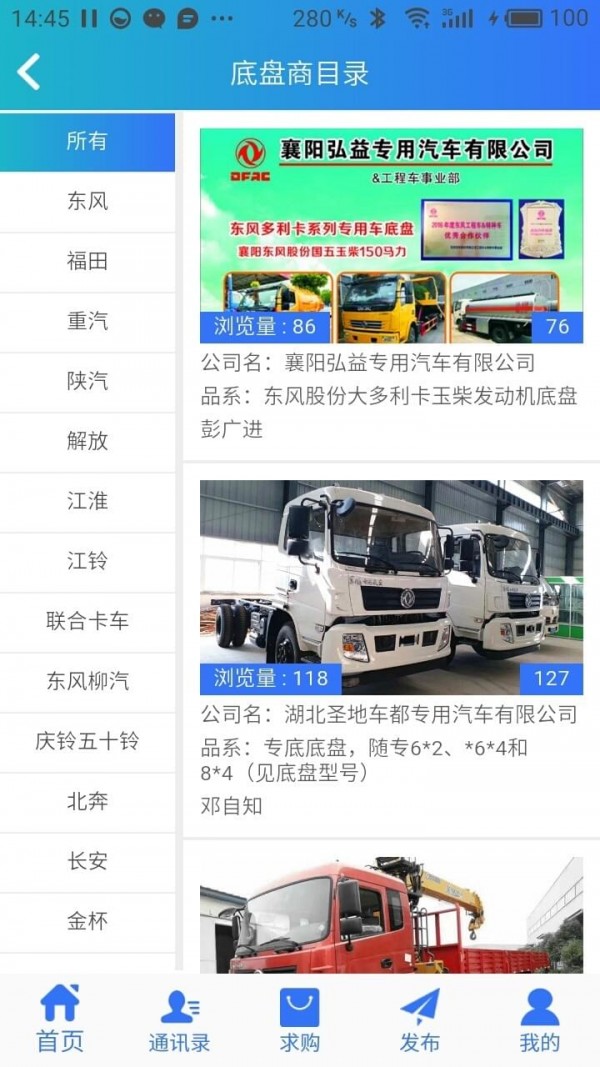Switch to the 发布 tab
600x1067 pixels.
click(x=420, y=1020)
